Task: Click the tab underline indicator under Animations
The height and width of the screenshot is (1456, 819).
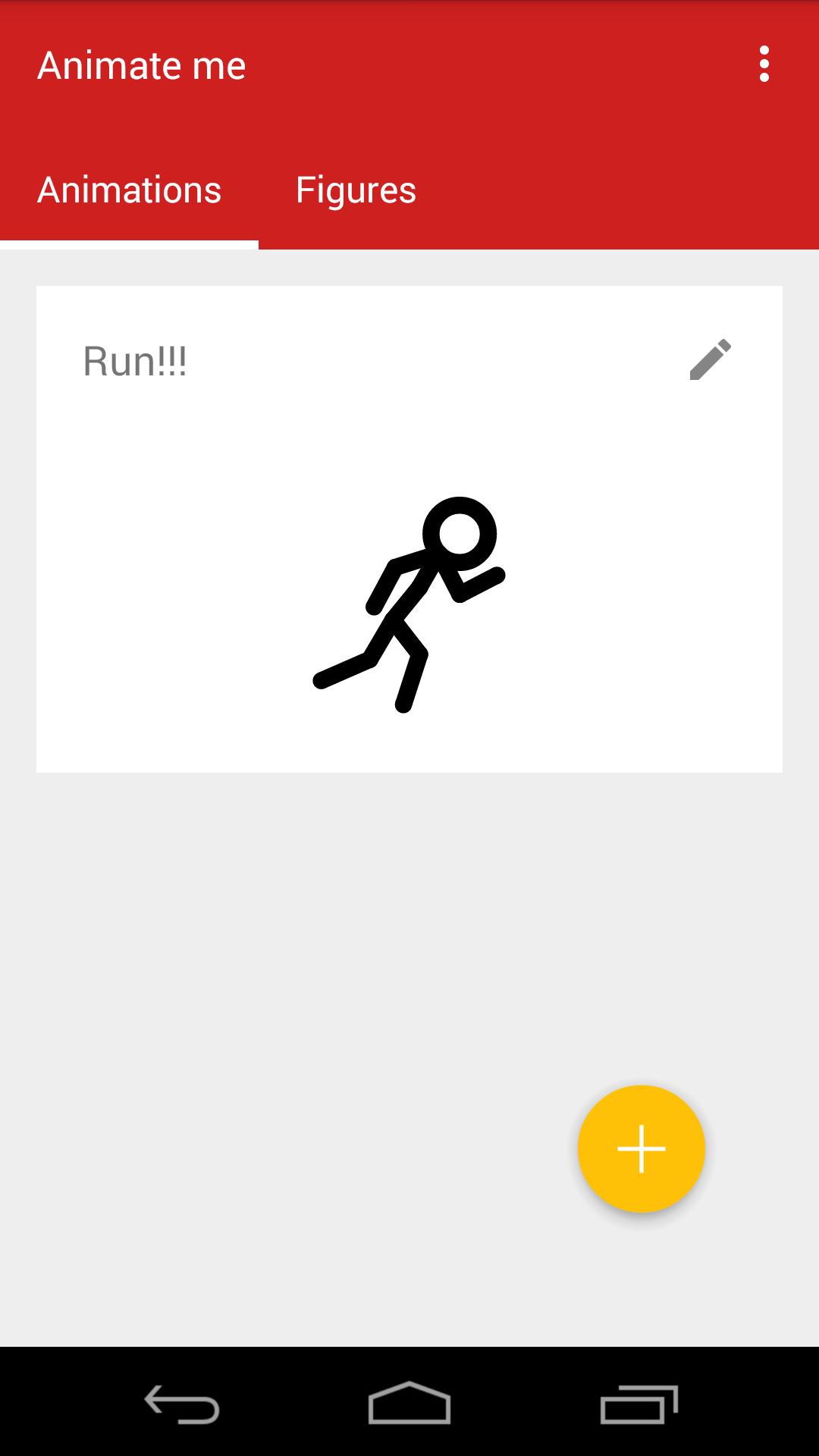Action: (129, 243)
